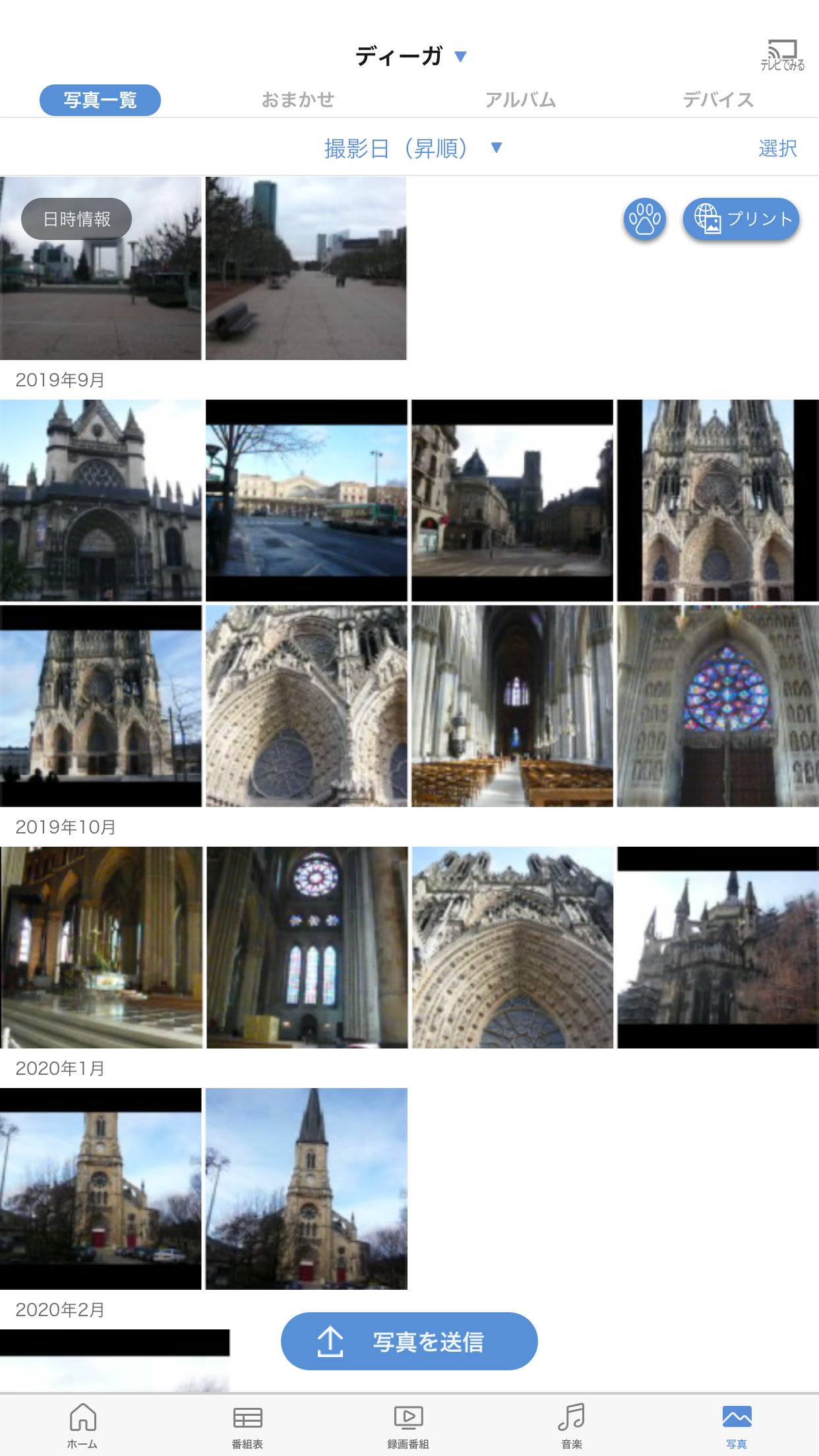Open the paved walkway with towers photo
The height and width of the screenshot is (1456, 819).
pos(306,268)
